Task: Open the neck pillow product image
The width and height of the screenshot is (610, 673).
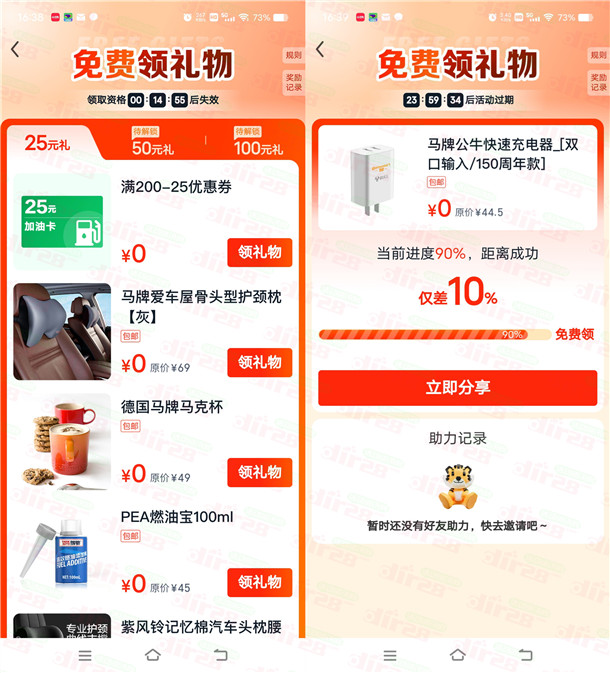Action: tap(62, 331)
